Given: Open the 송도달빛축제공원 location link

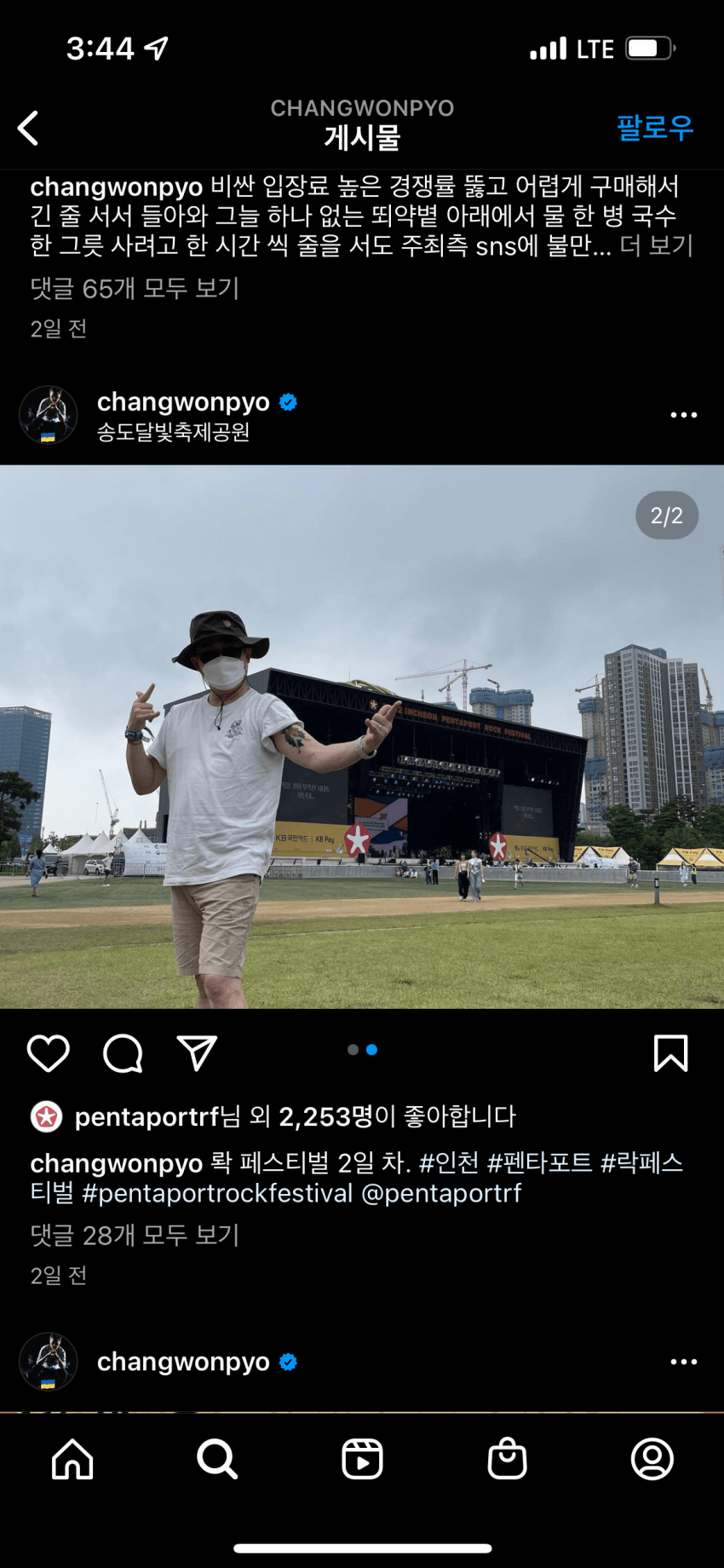Looking at the screenshot, I should (173, 432).
